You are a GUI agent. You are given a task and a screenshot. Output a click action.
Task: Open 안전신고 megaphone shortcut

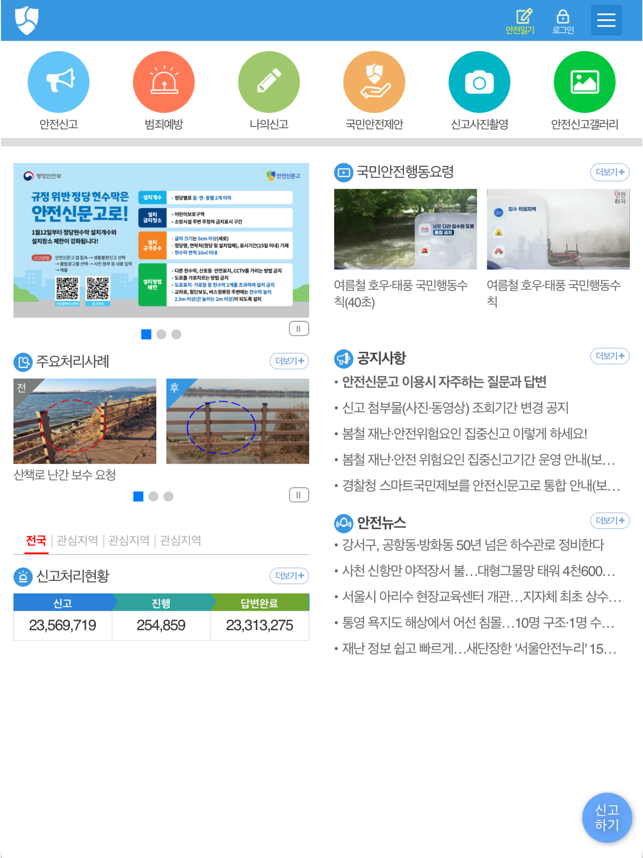pos(59,82)
